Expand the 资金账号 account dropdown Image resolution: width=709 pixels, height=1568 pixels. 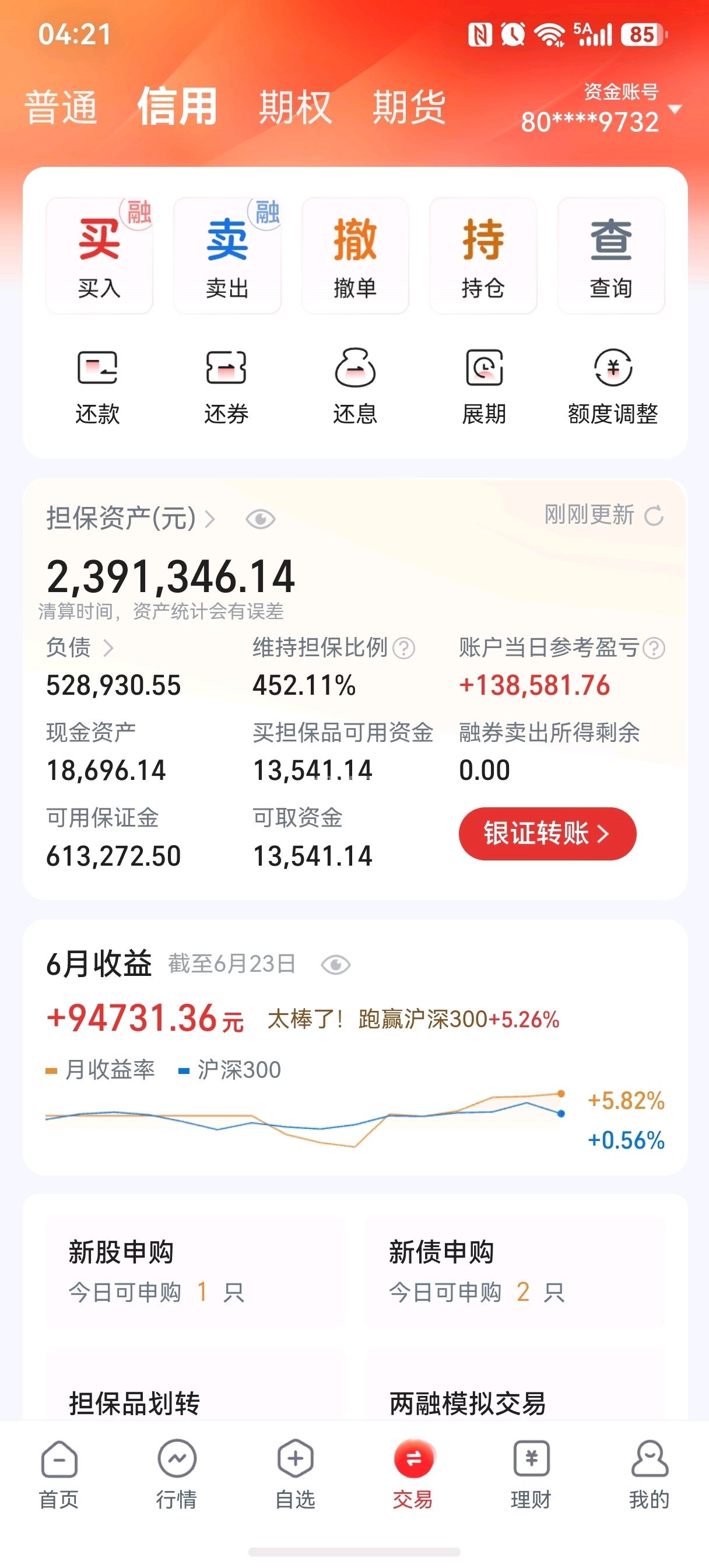coord(675,110)
